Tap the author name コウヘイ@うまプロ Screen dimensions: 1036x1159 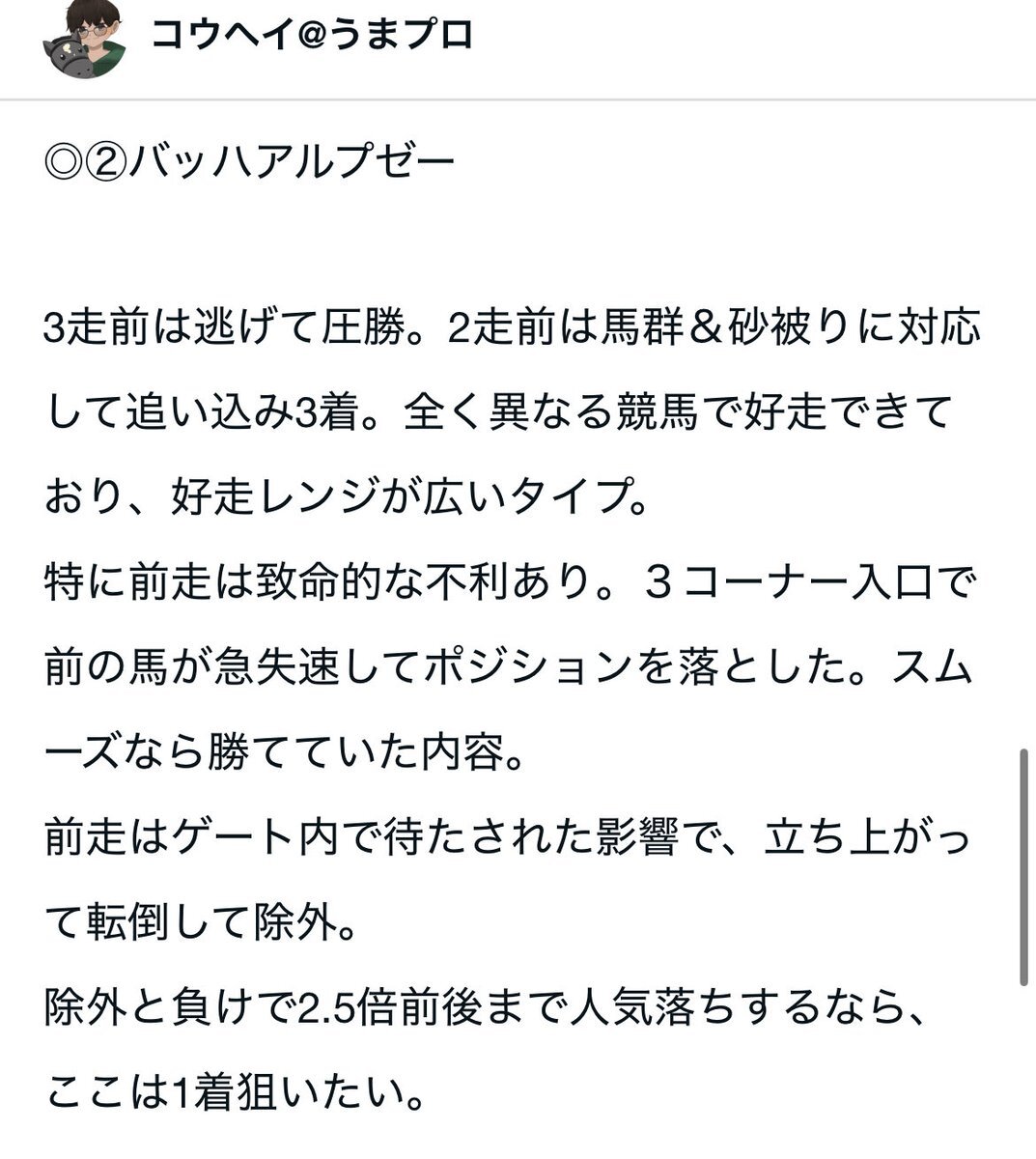[x=312, y=35]
